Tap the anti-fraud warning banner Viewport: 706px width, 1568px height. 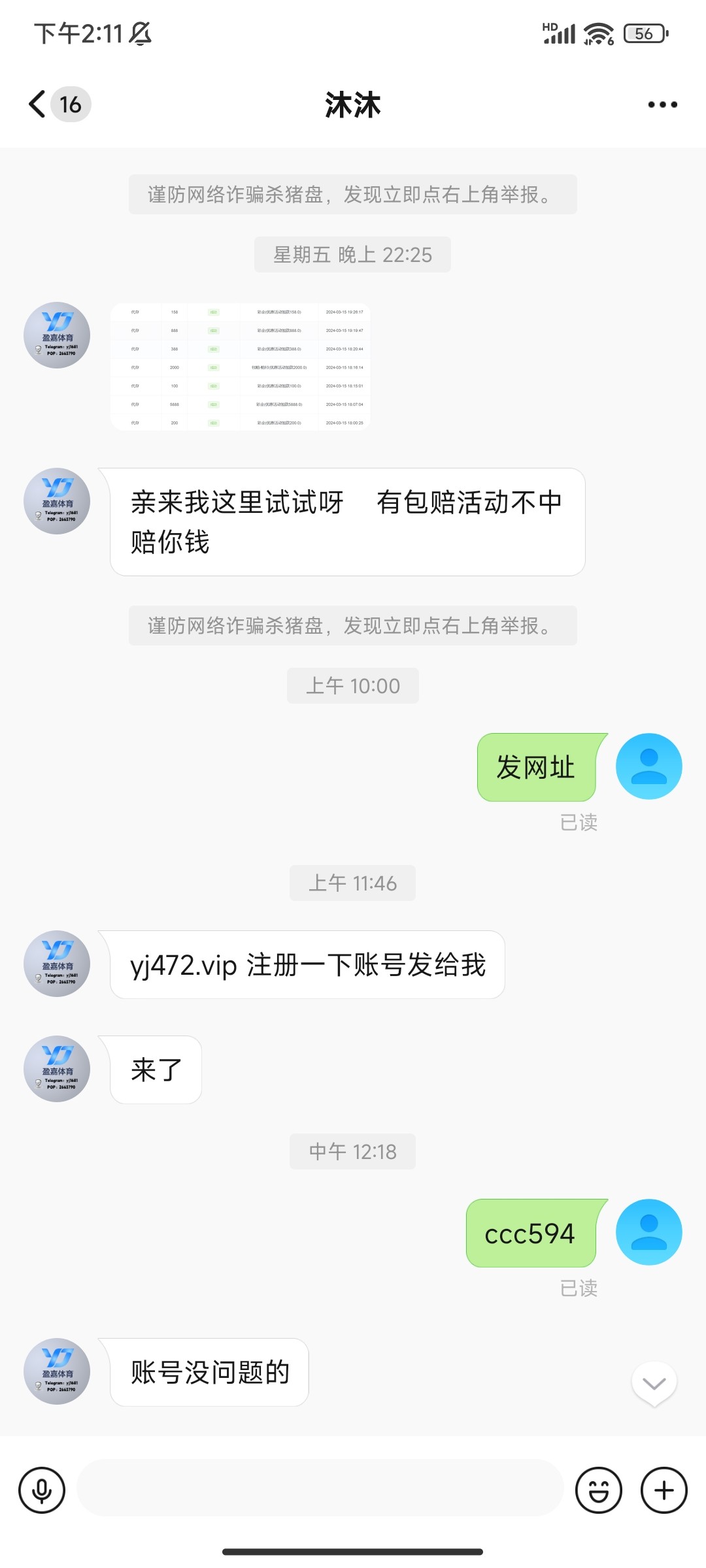point(353,195)
